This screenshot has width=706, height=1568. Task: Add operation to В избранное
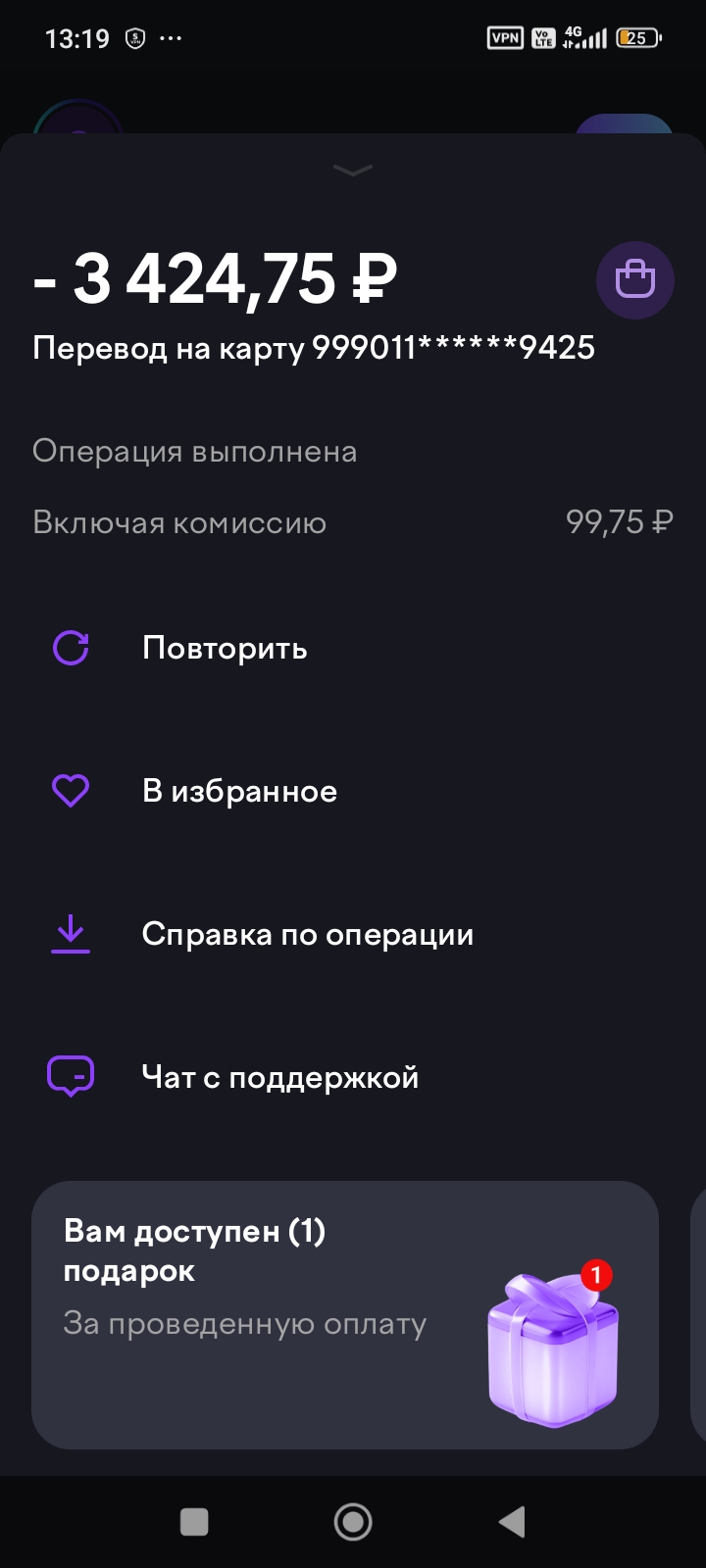click(x=239, y=792)
